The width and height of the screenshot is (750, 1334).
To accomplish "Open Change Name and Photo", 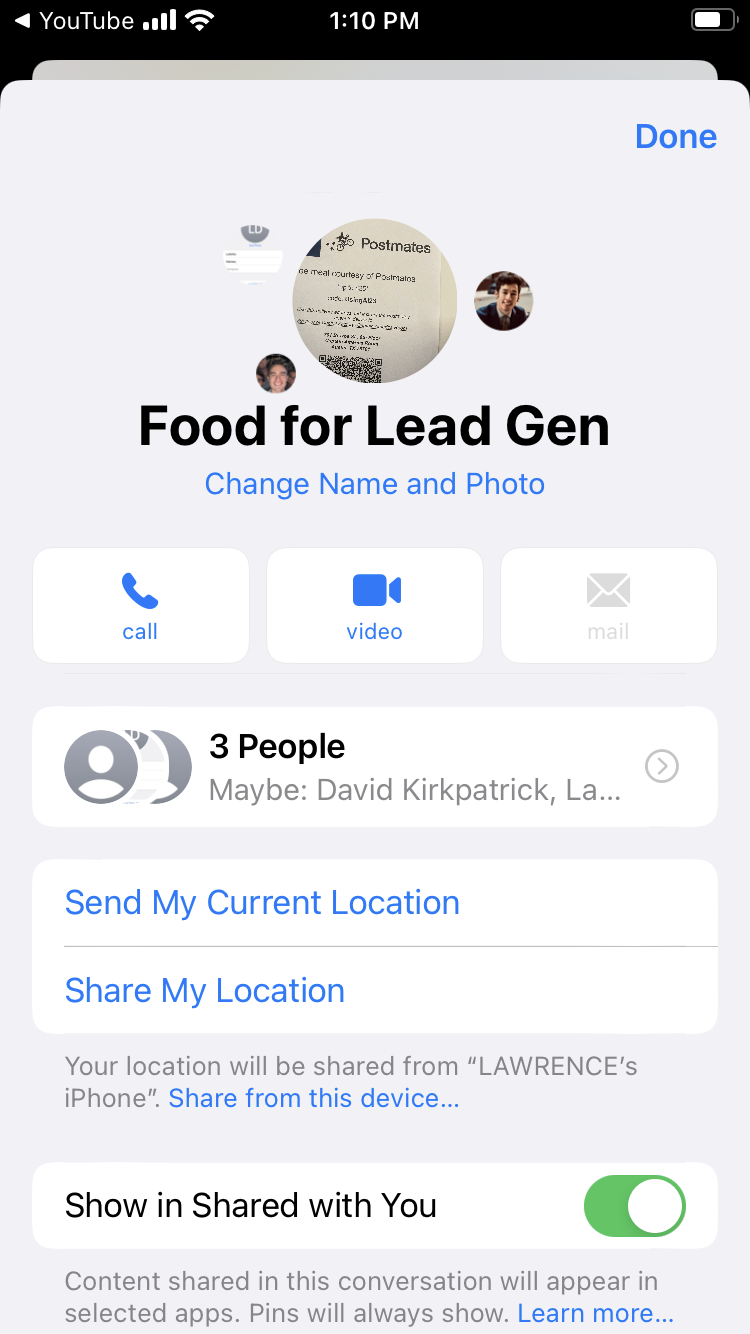I will [374, 484].
